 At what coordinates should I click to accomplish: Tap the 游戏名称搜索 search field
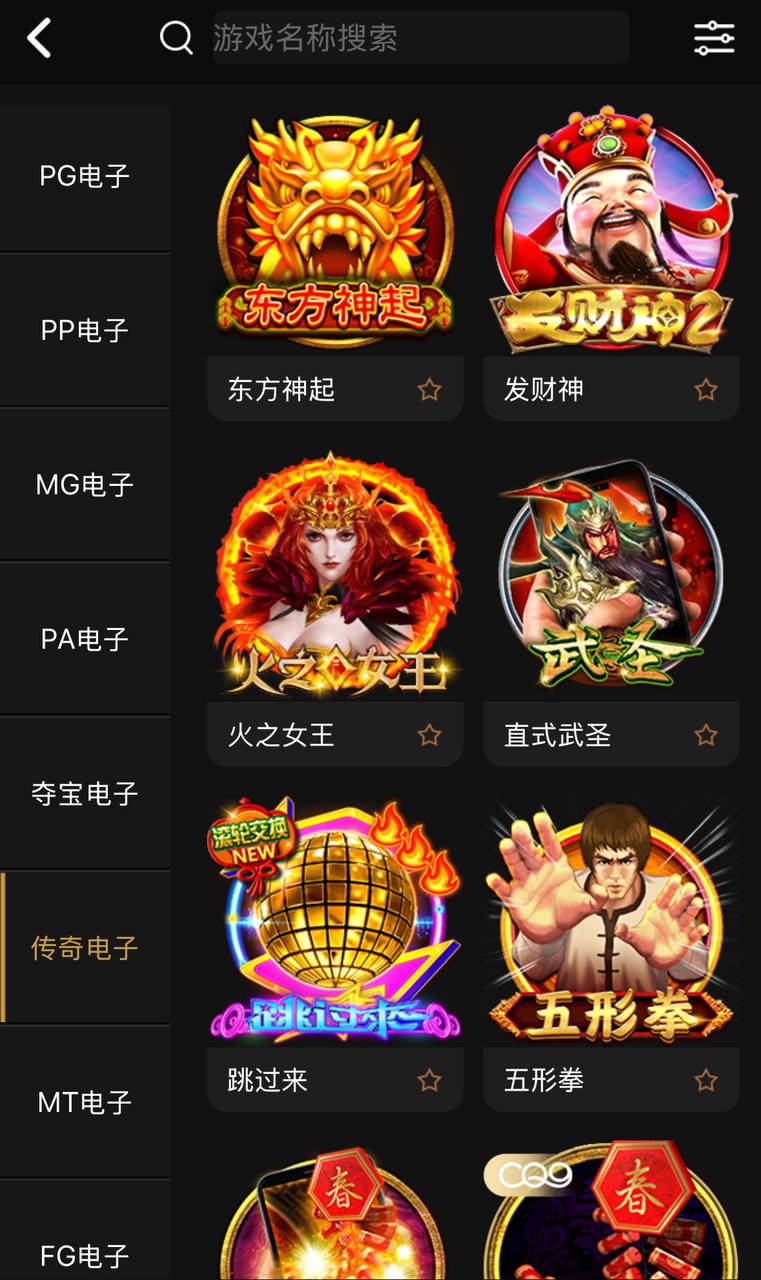click(x=420, y=38)
